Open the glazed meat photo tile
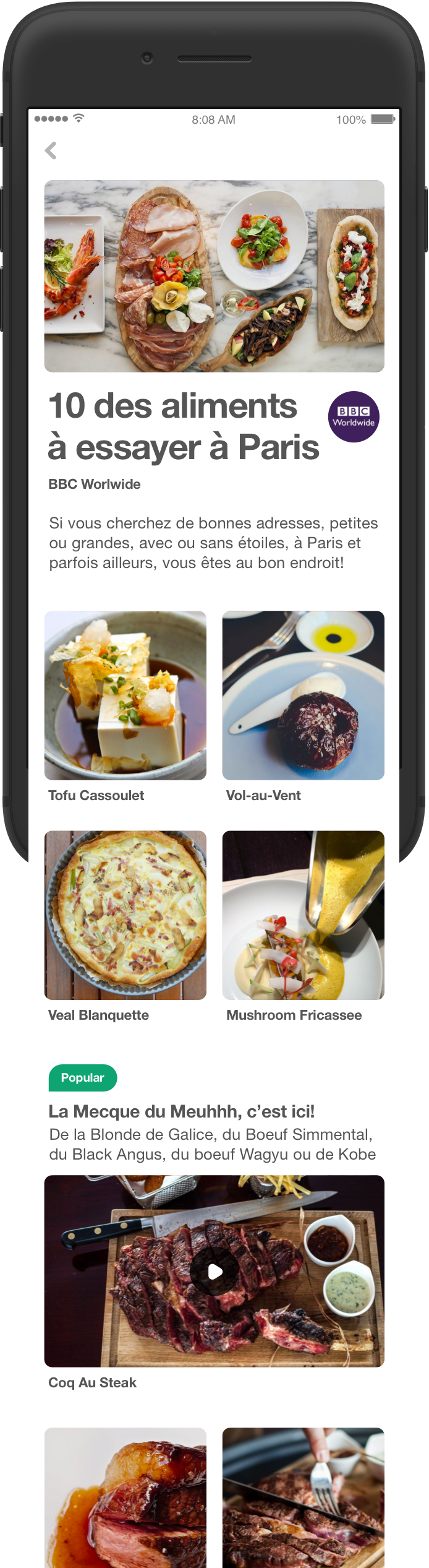Screen dimensions: 429x1568 point(125,1496)
